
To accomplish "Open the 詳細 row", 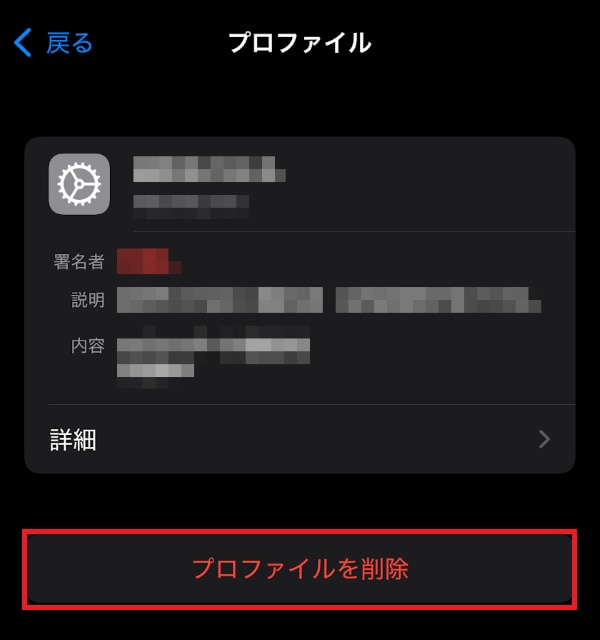I will coord(300,439).
